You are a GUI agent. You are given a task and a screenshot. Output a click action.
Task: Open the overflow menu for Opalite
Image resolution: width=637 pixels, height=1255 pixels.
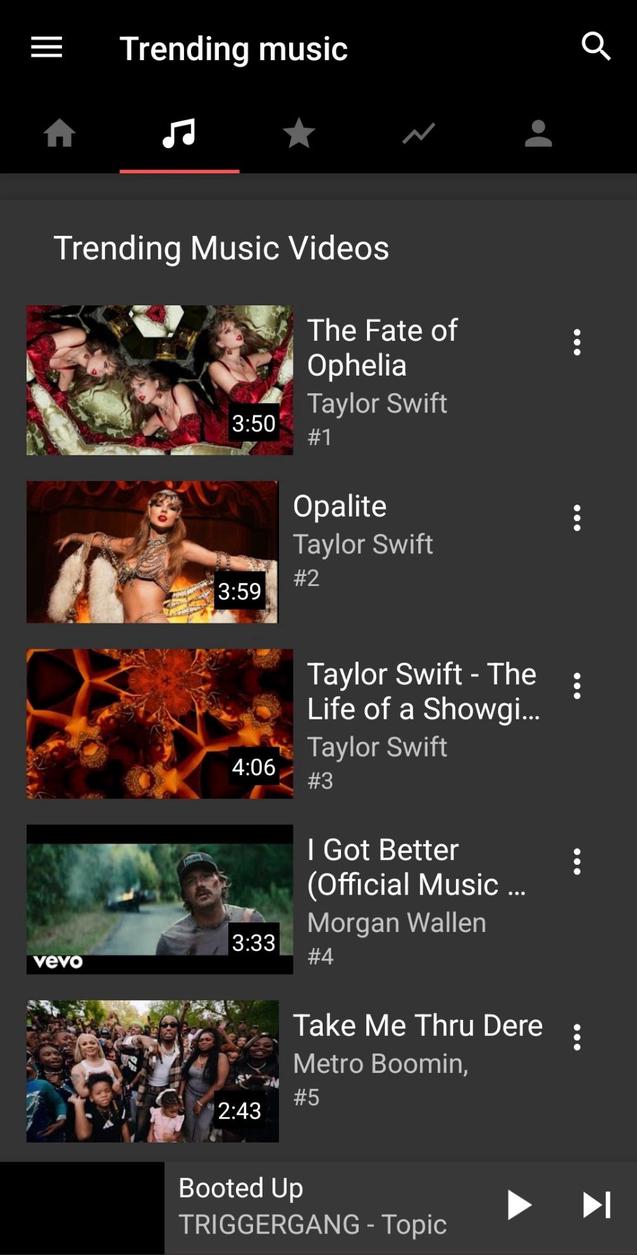577,518
